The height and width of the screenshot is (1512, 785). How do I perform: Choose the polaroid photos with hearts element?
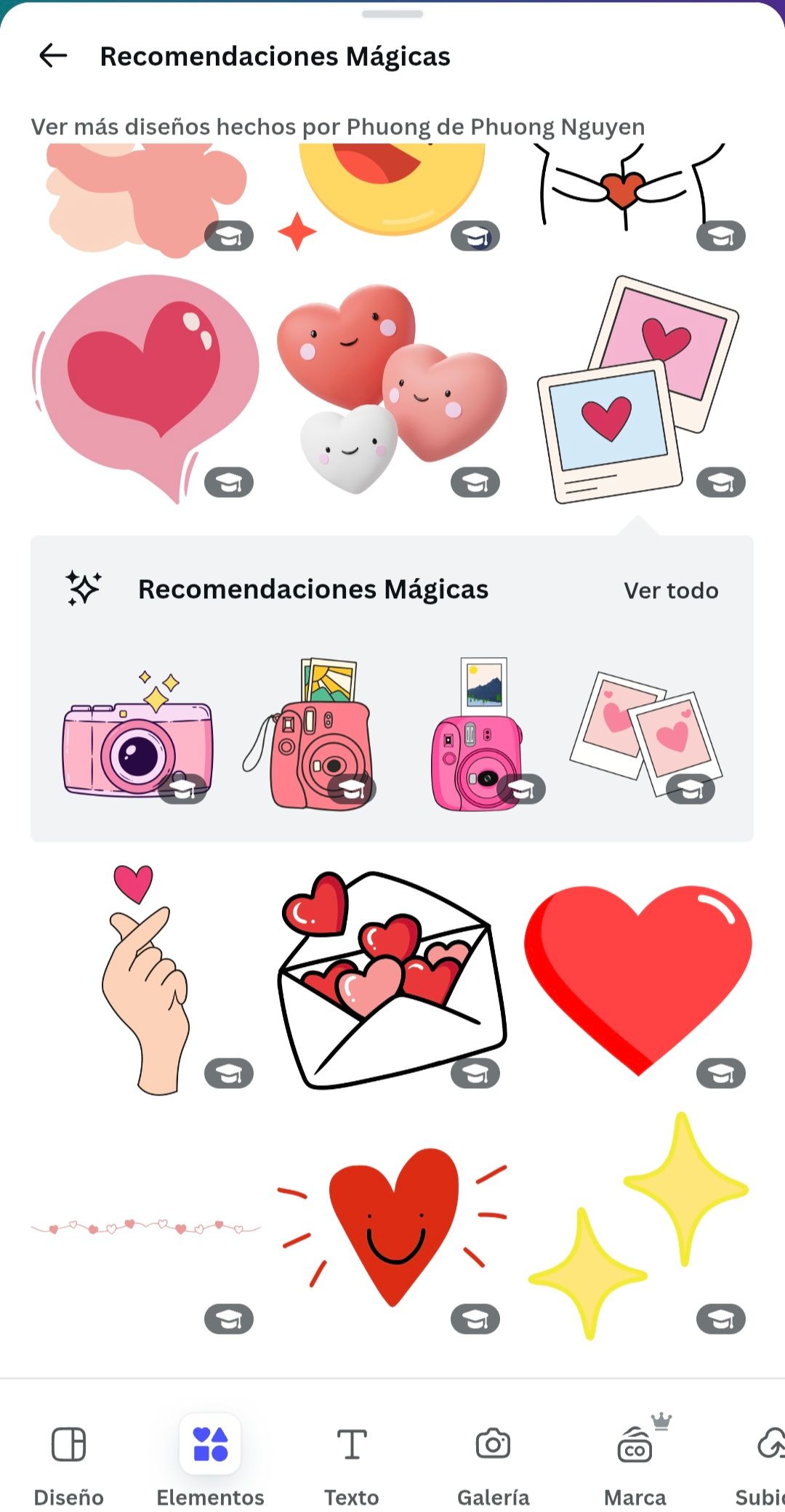tap(637, 389)
